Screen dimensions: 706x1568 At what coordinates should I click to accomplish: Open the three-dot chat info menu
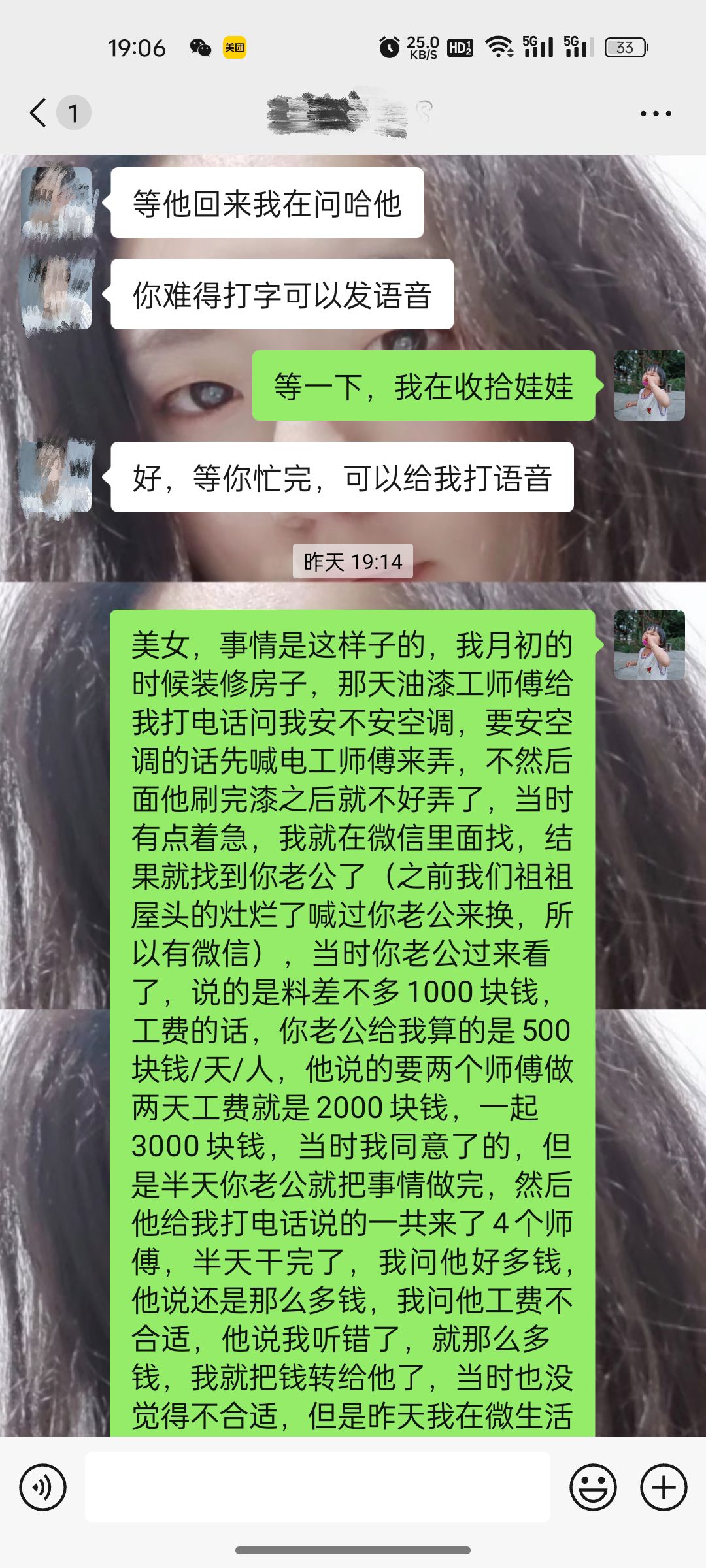655,114
